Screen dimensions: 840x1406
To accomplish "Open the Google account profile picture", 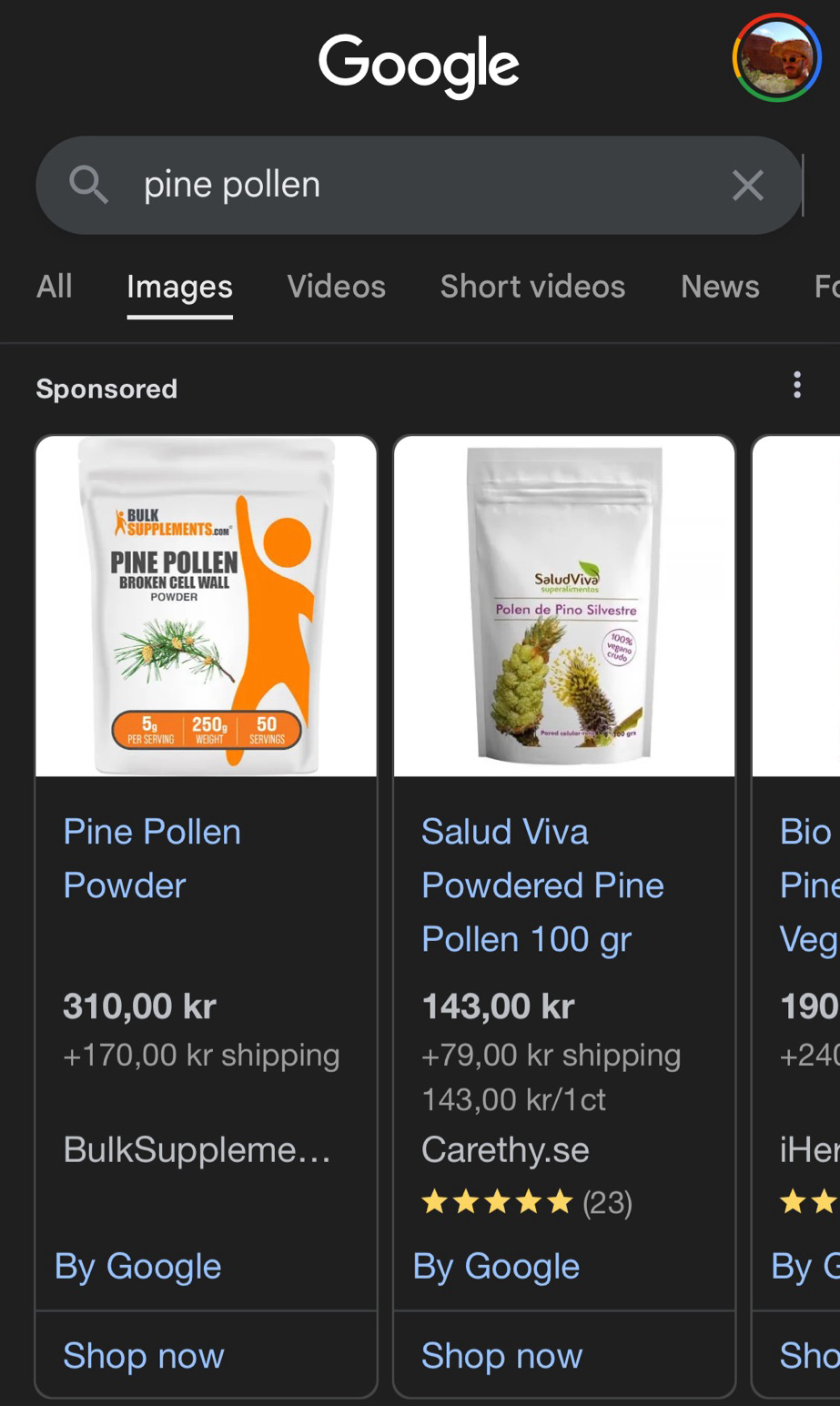I will tap(776, 57).
